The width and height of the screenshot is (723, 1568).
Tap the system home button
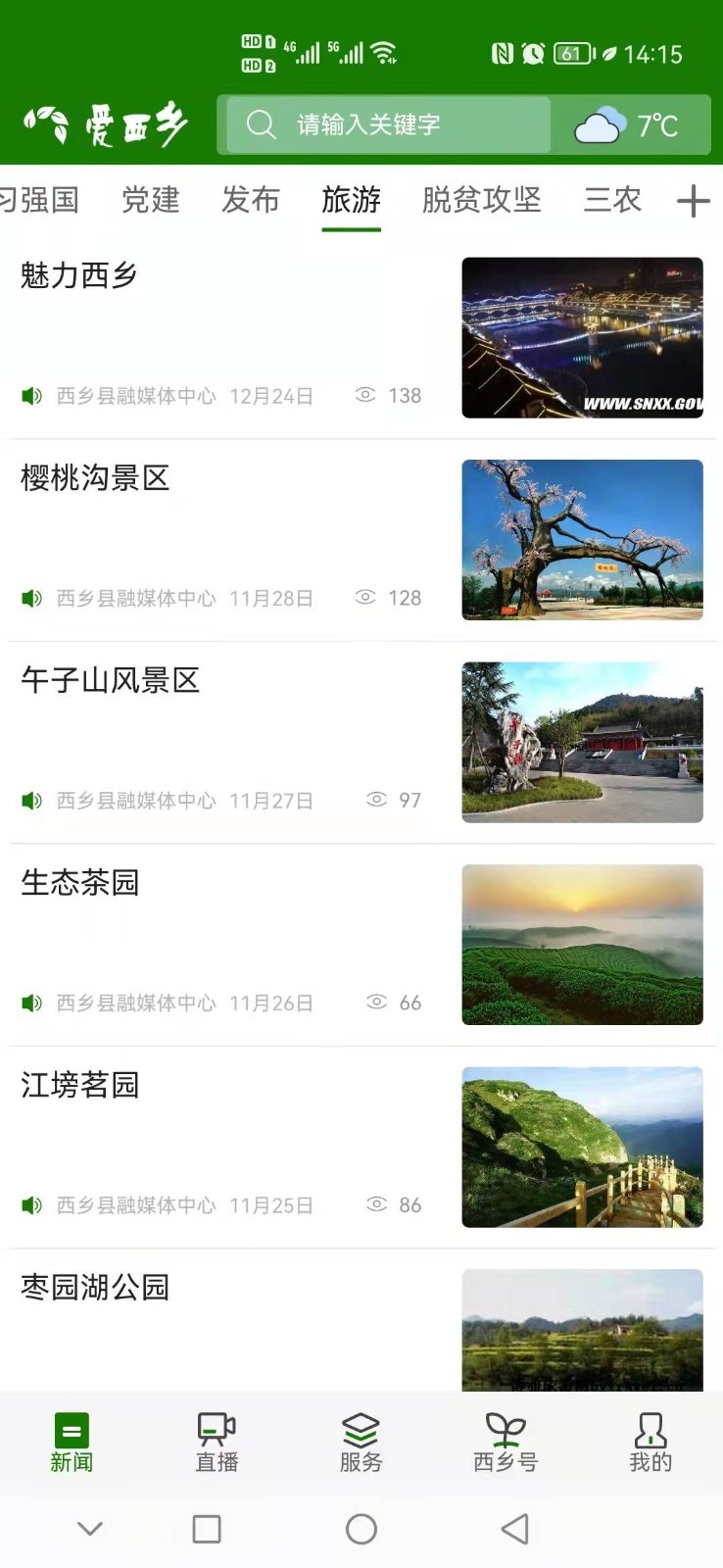coord(361,1529)
